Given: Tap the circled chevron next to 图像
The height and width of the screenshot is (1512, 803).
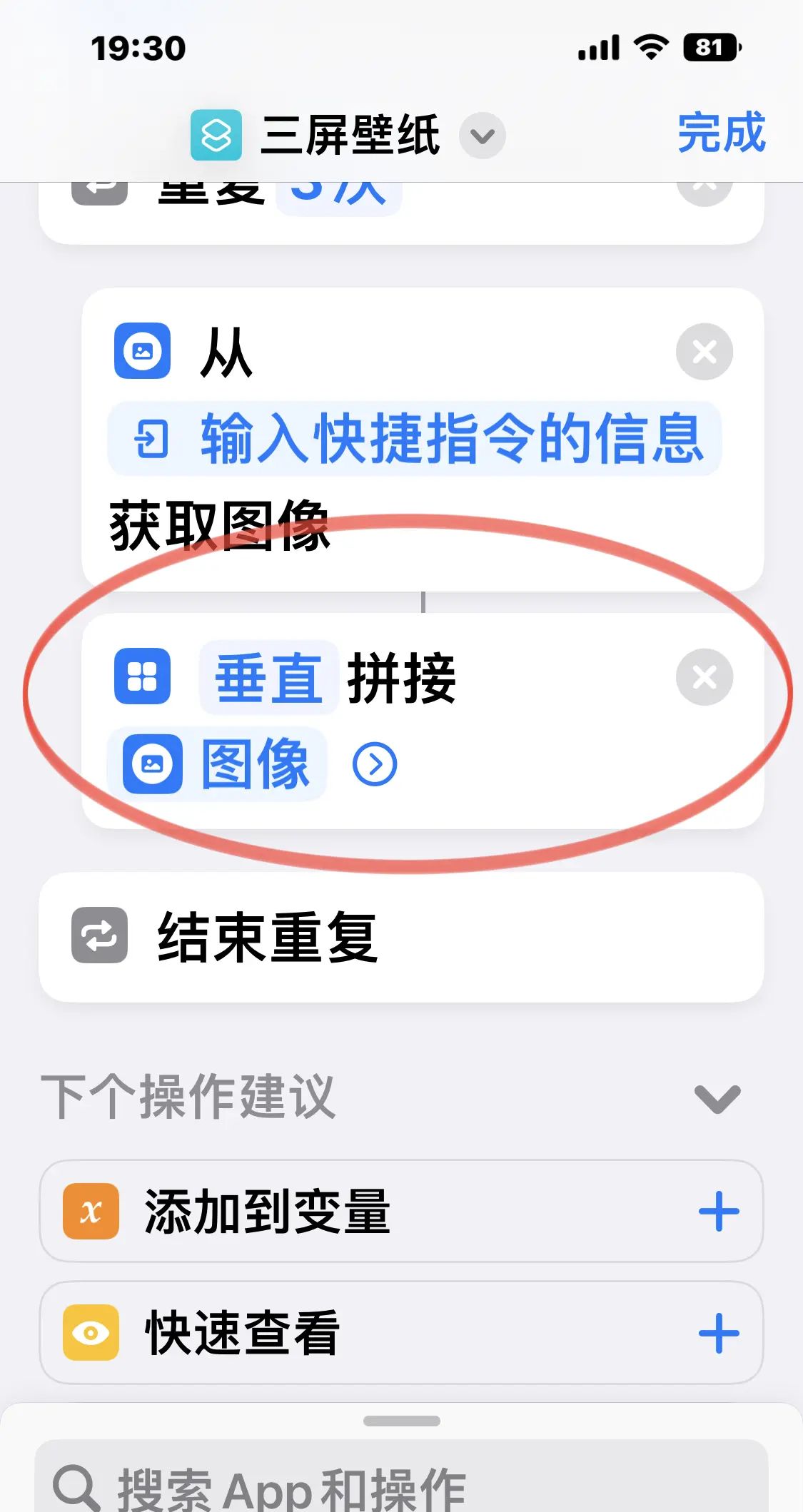Looking at the screenshot, I should [373, 763].
